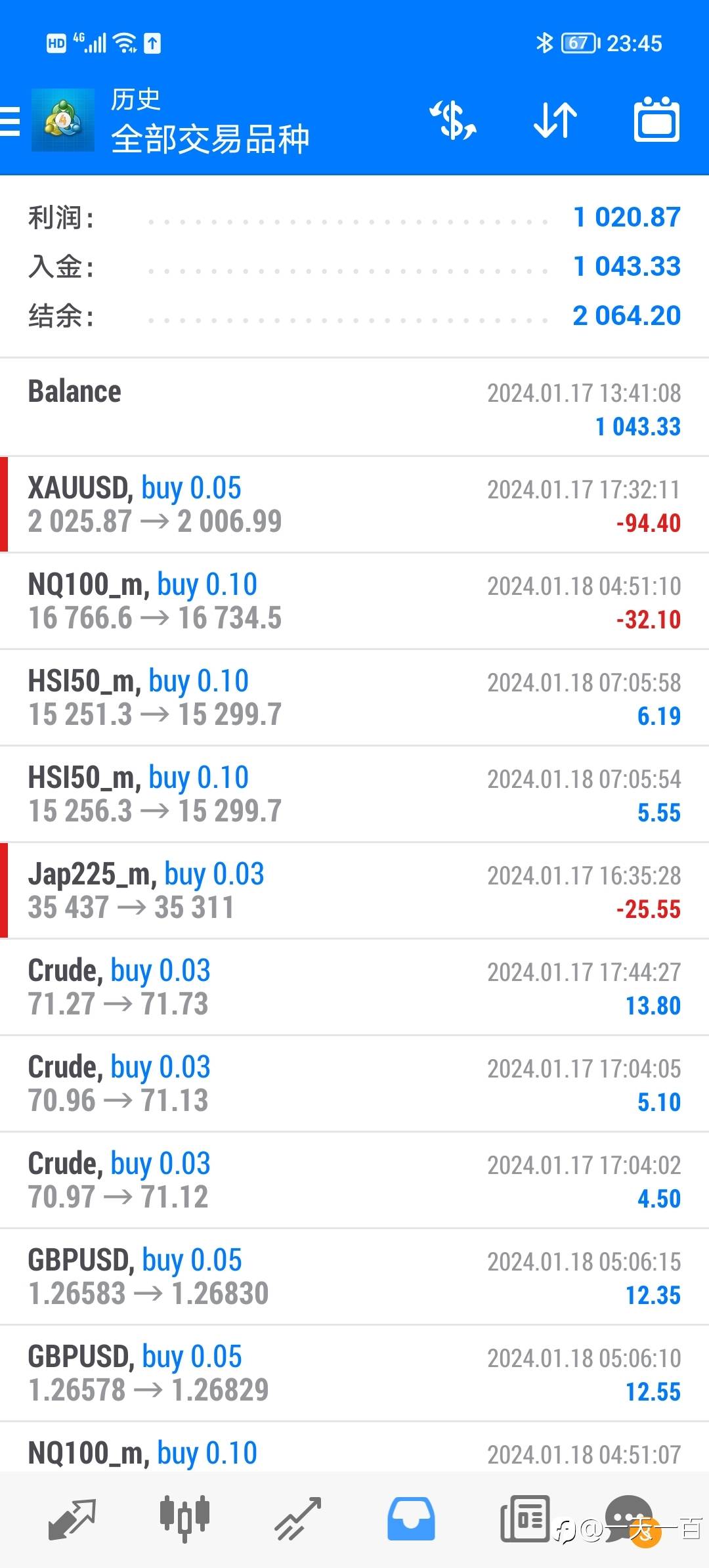Select the Crude trade with 5.10 profit
This screenshot has width=709, height=1568.
[x=354, y=1083]
